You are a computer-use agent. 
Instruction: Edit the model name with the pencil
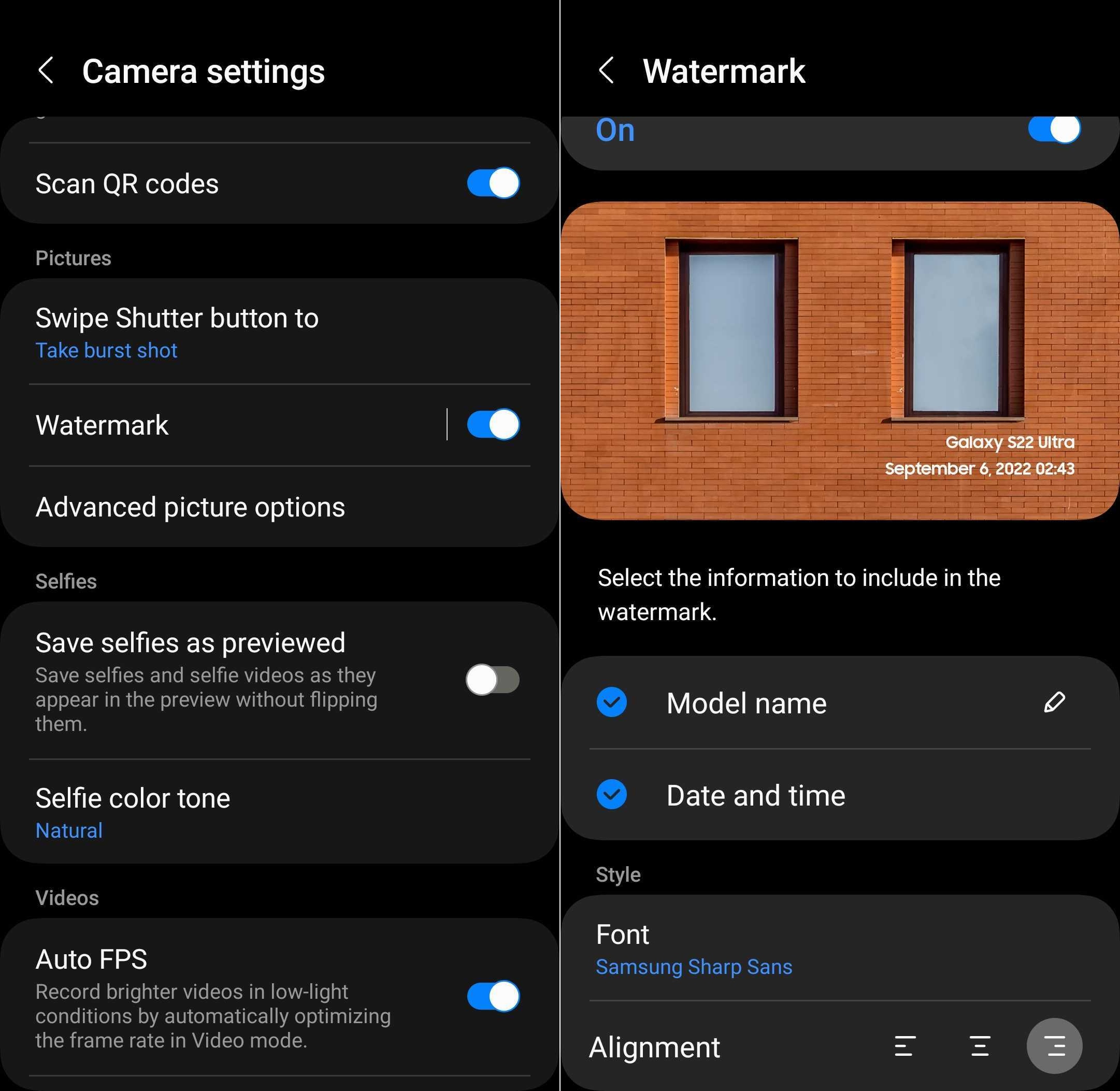coord(1054,702)
